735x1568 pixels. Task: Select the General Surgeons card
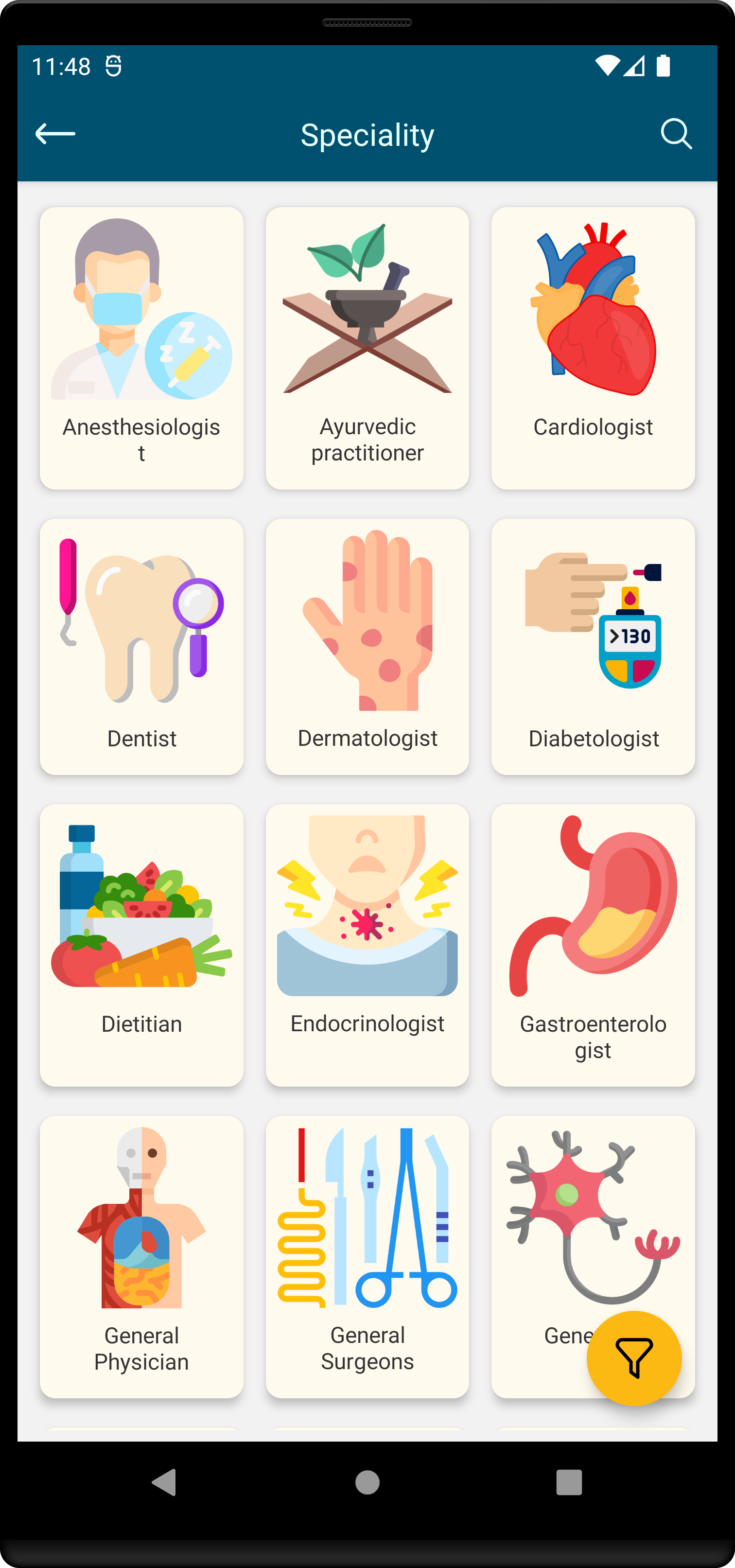(367, 1257)
